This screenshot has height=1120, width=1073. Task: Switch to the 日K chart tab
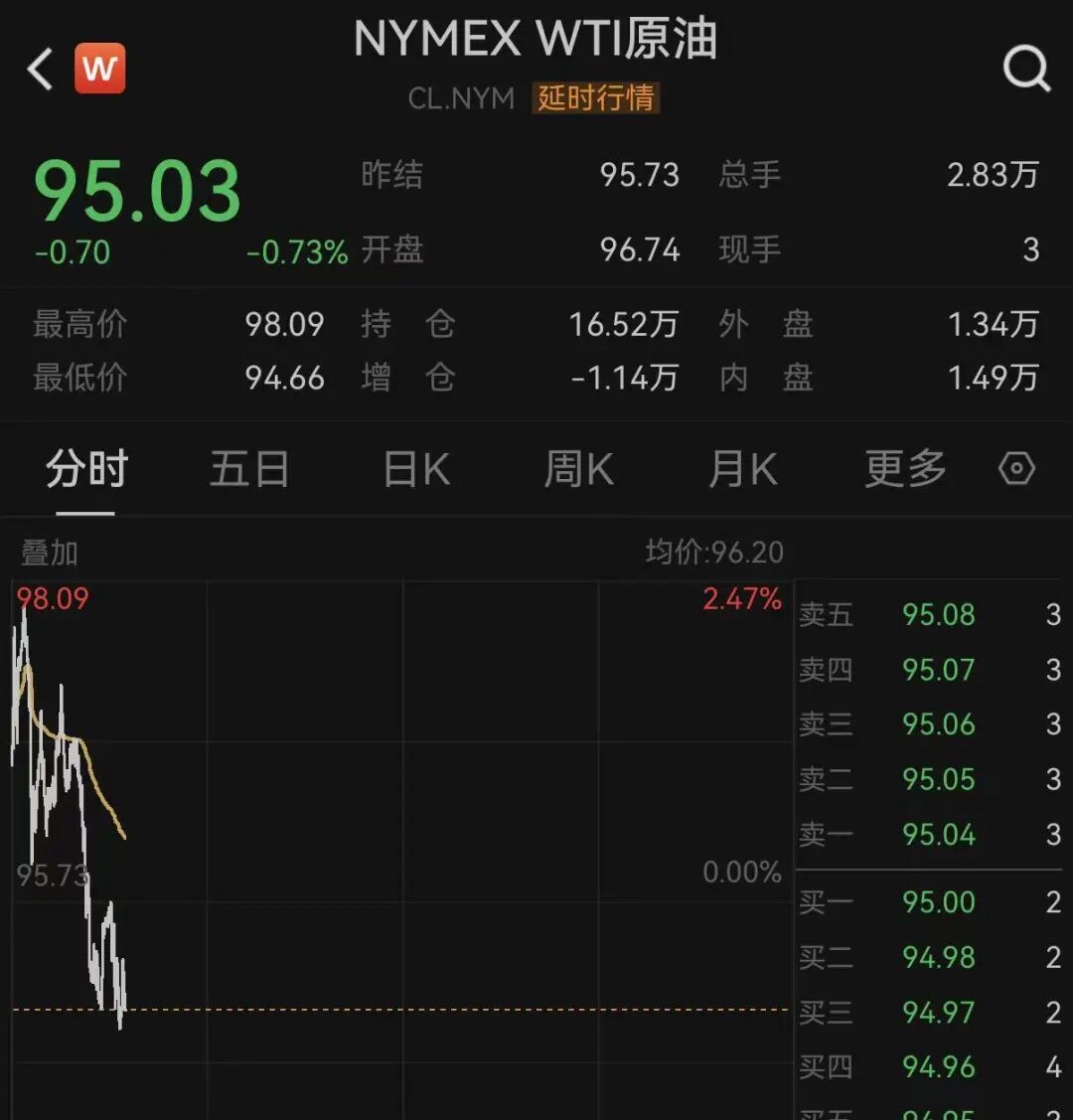coord(416,469)
